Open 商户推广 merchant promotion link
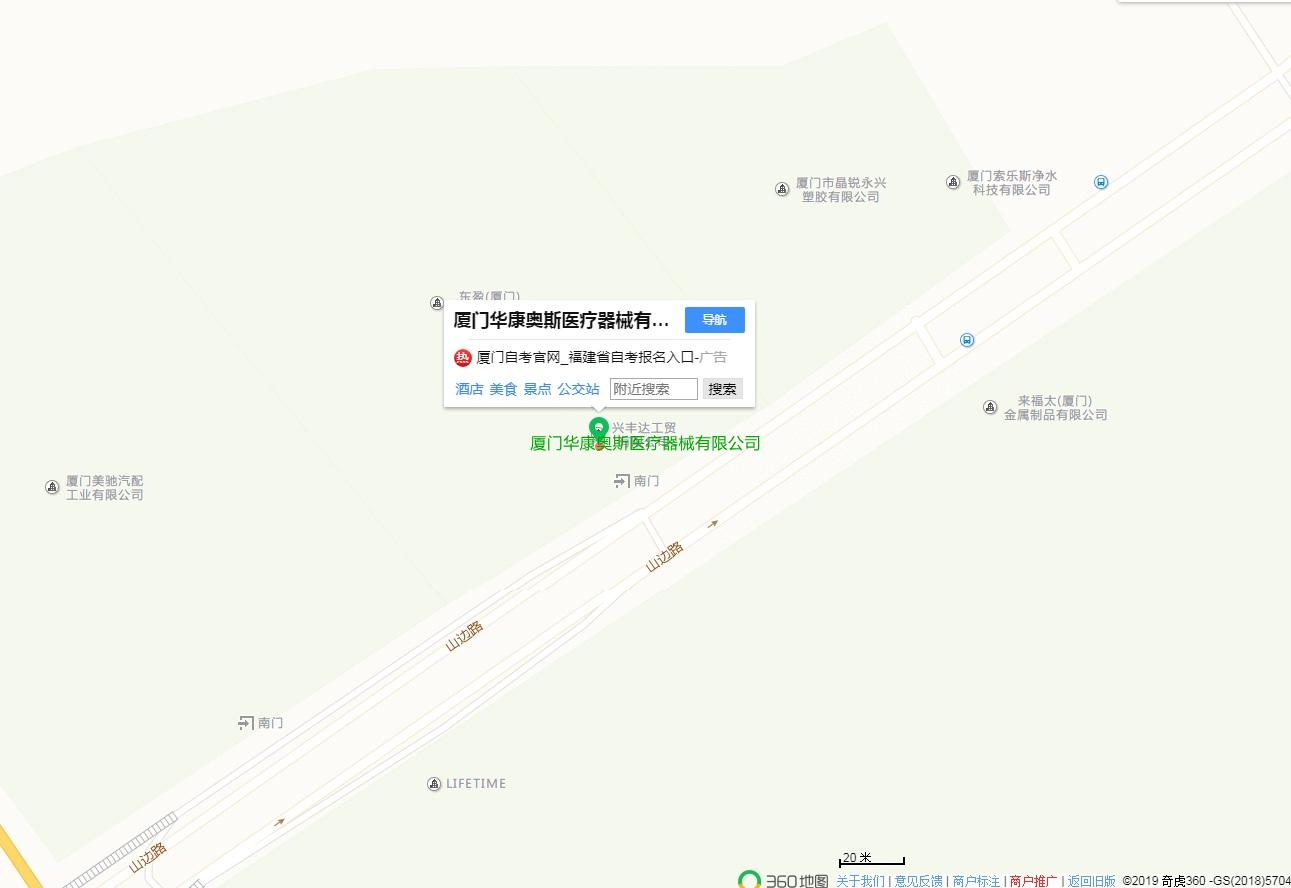The image size is (1291, 888). coord(1033,881)
